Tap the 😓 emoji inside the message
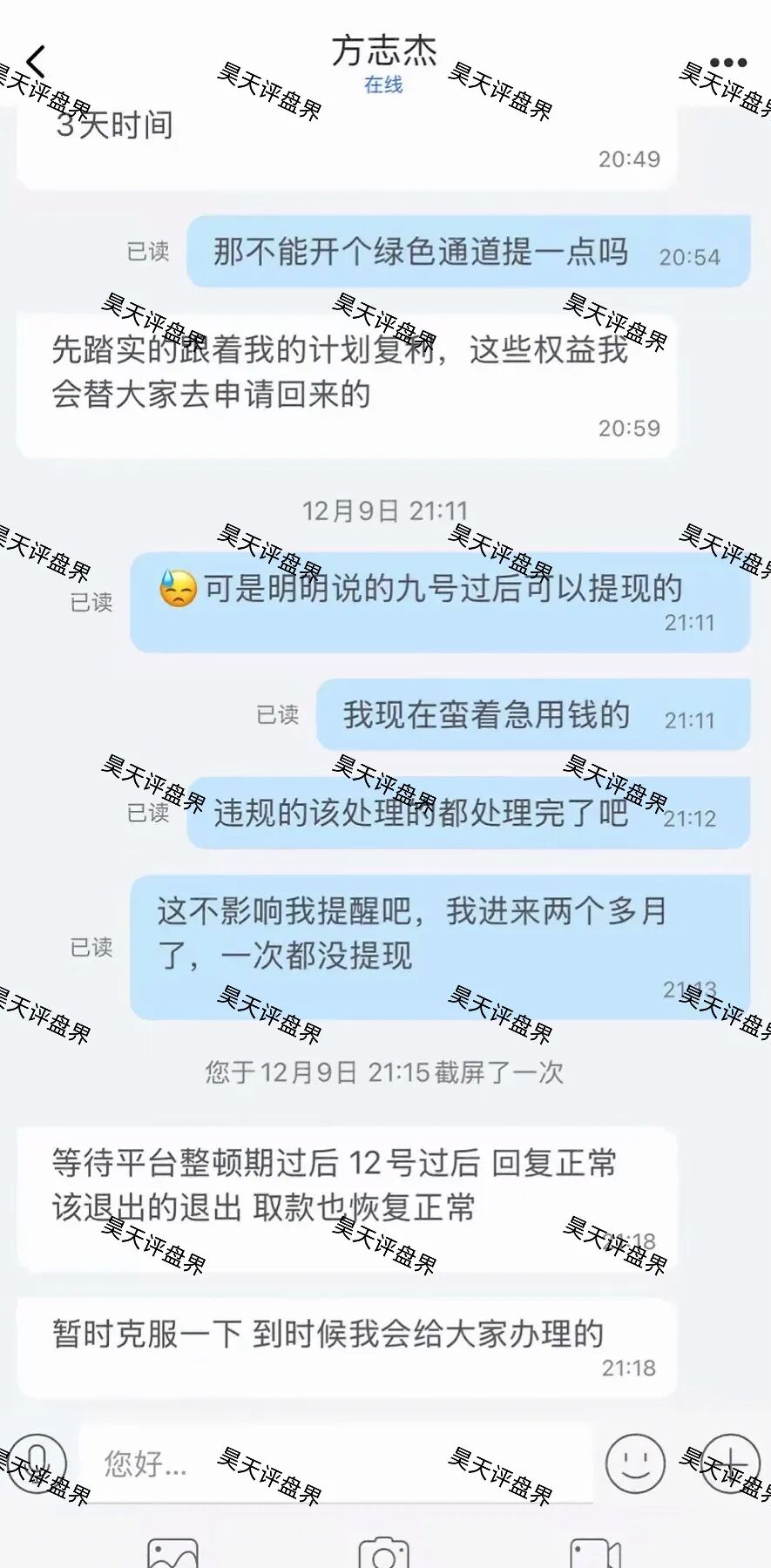 point(179,589)
